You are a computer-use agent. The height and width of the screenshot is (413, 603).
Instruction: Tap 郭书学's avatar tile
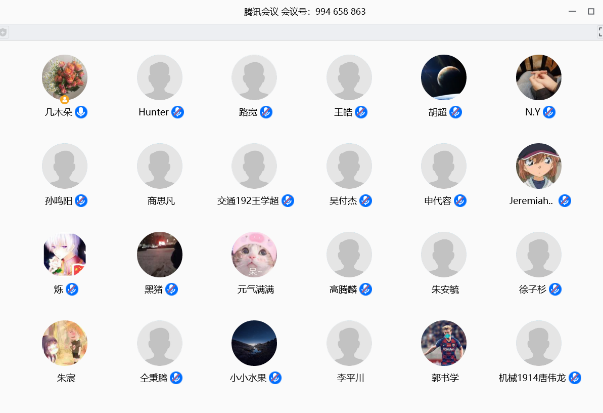pos(443,343)
